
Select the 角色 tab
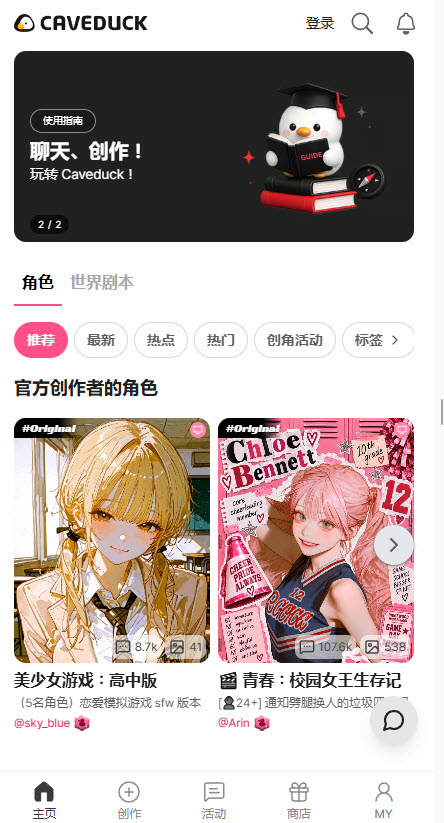[38, 282]
